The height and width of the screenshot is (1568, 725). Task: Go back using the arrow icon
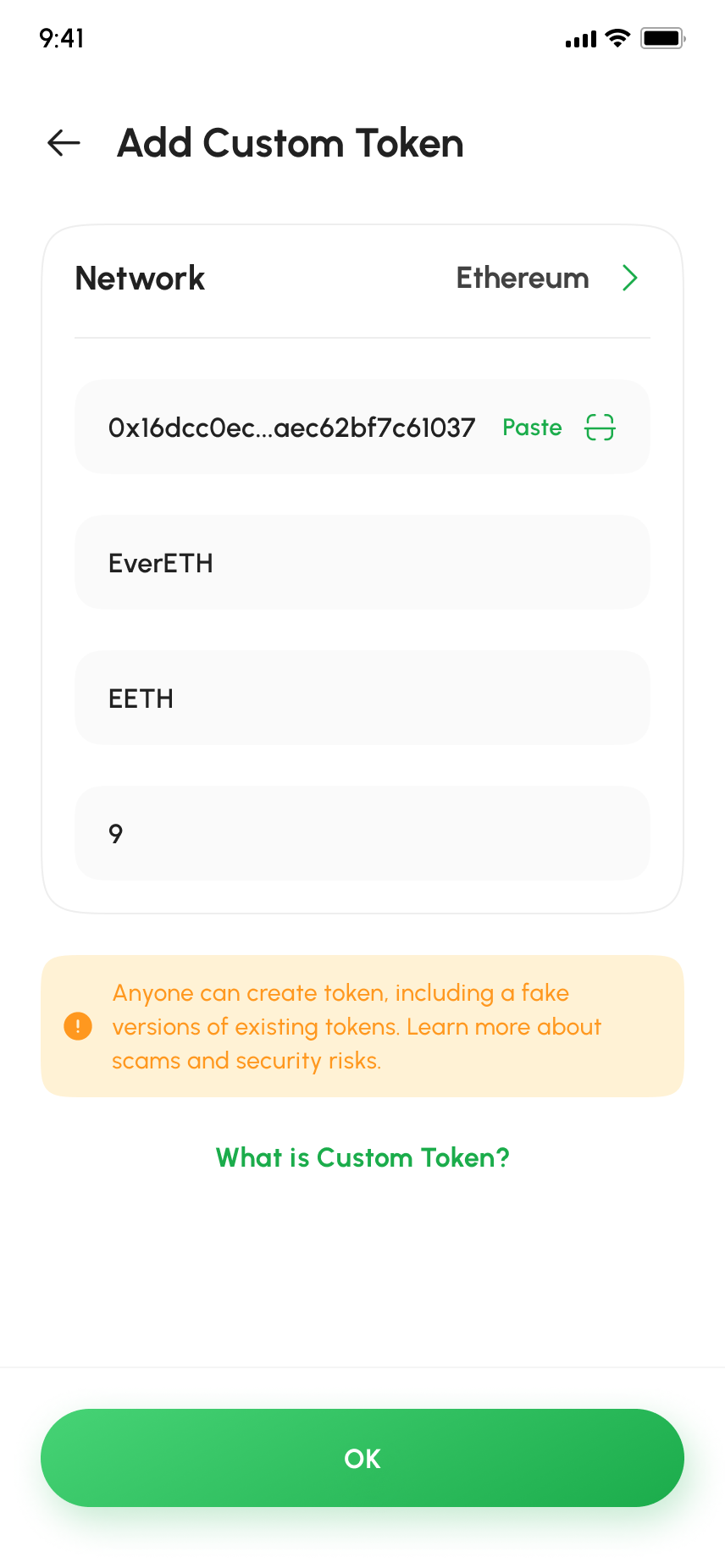(x=64, y=143)
